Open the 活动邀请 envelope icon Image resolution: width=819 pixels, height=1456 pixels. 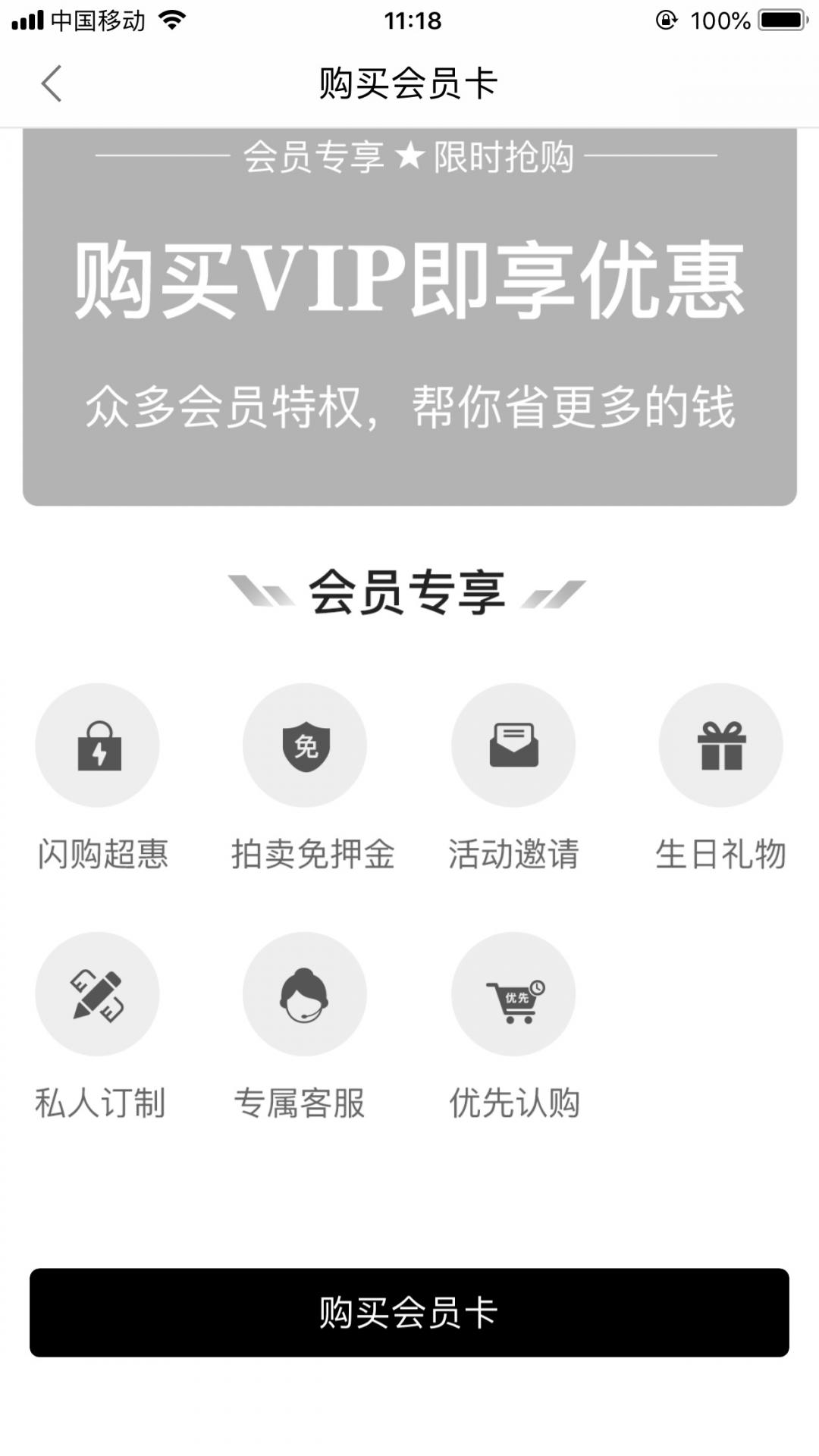point(513,745)
